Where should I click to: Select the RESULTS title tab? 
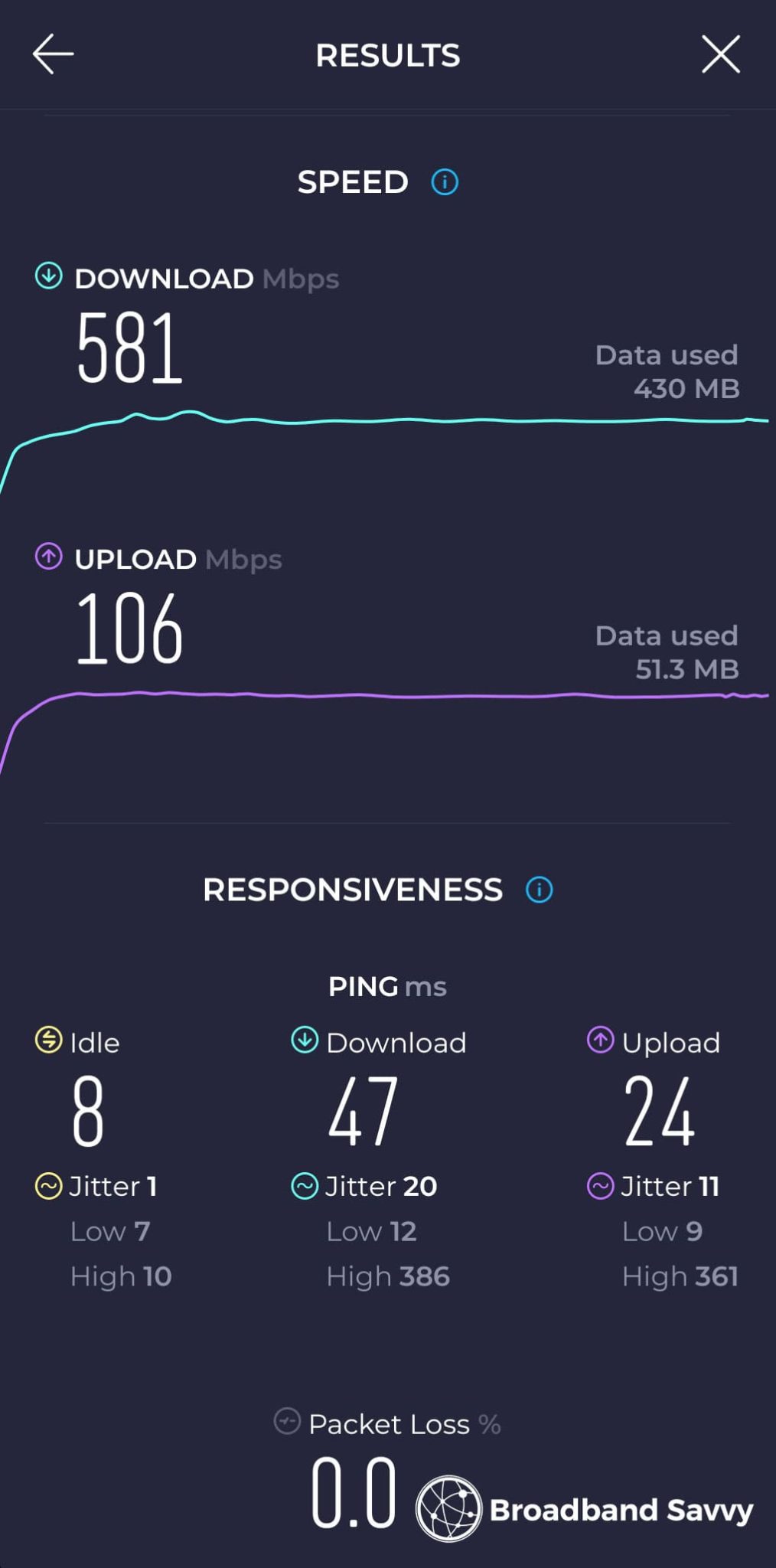[x=387, y=55]
